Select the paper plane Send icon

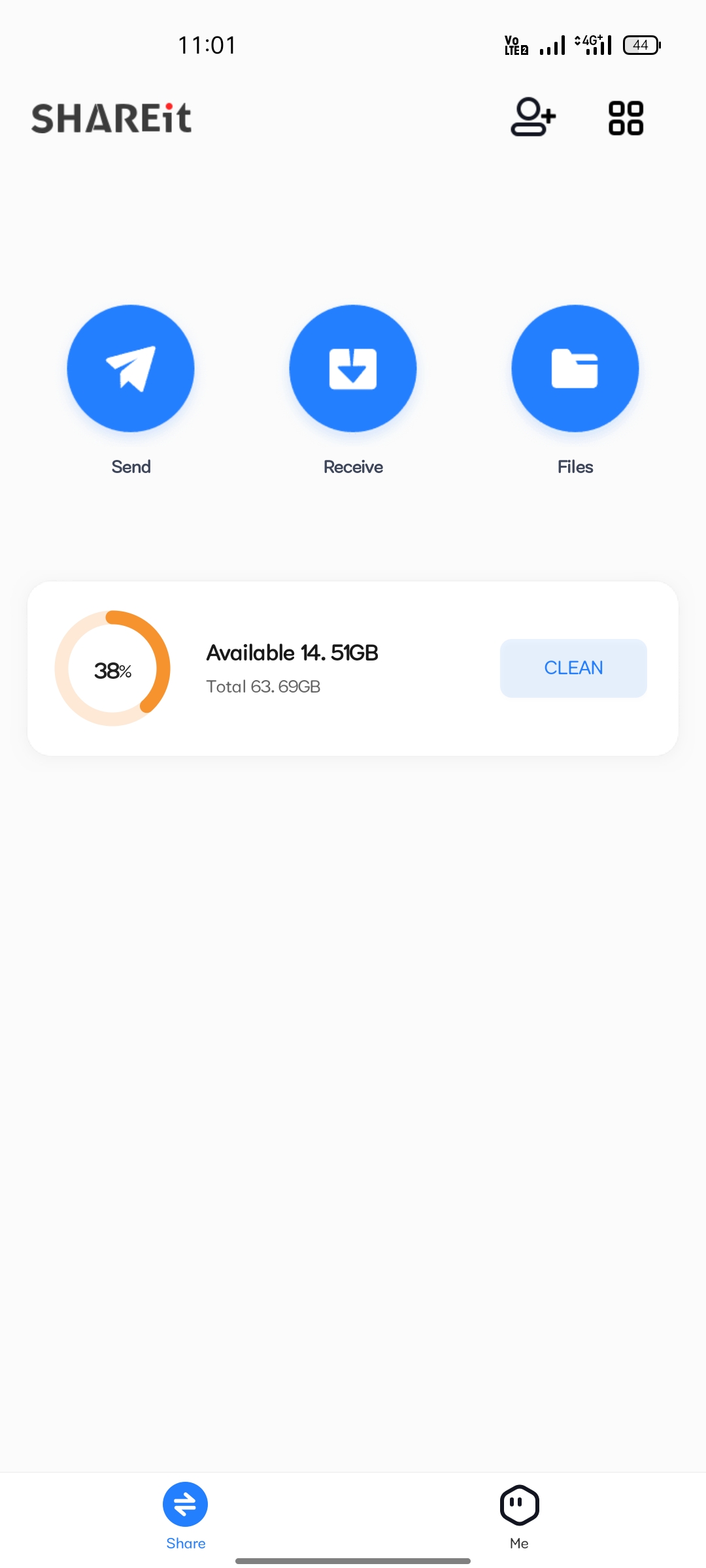click(x=131, y=368)
